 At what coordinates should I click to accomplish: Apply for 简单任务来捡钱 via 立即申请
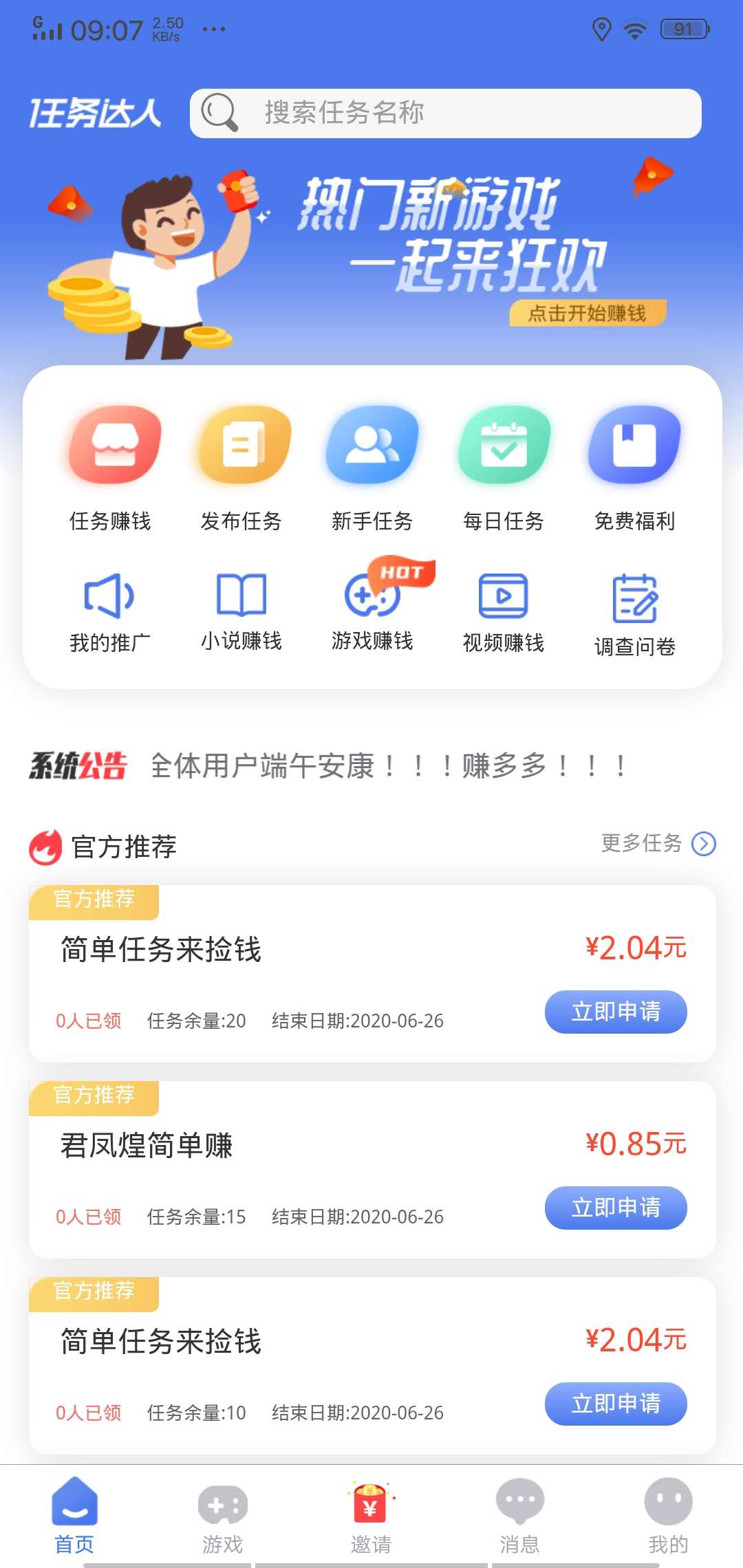tap(616, 1011)
